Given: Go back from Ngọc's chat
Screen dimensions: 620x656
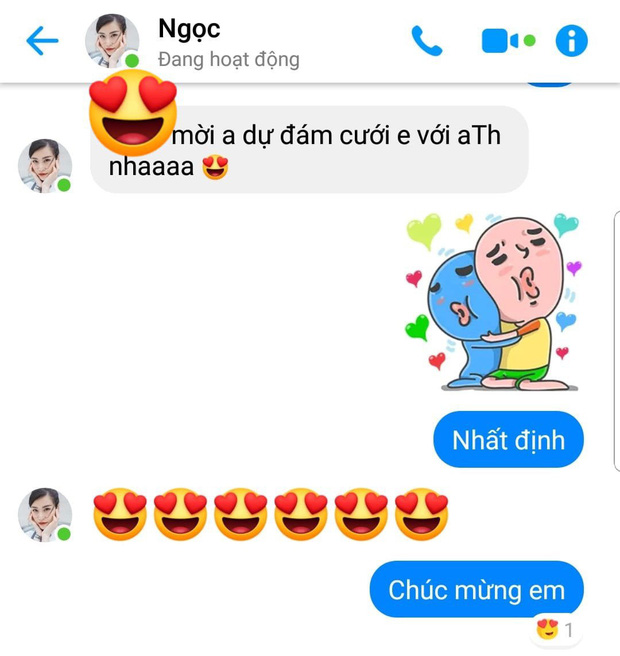Looking at the screenshot, I should tap(42, 41).
